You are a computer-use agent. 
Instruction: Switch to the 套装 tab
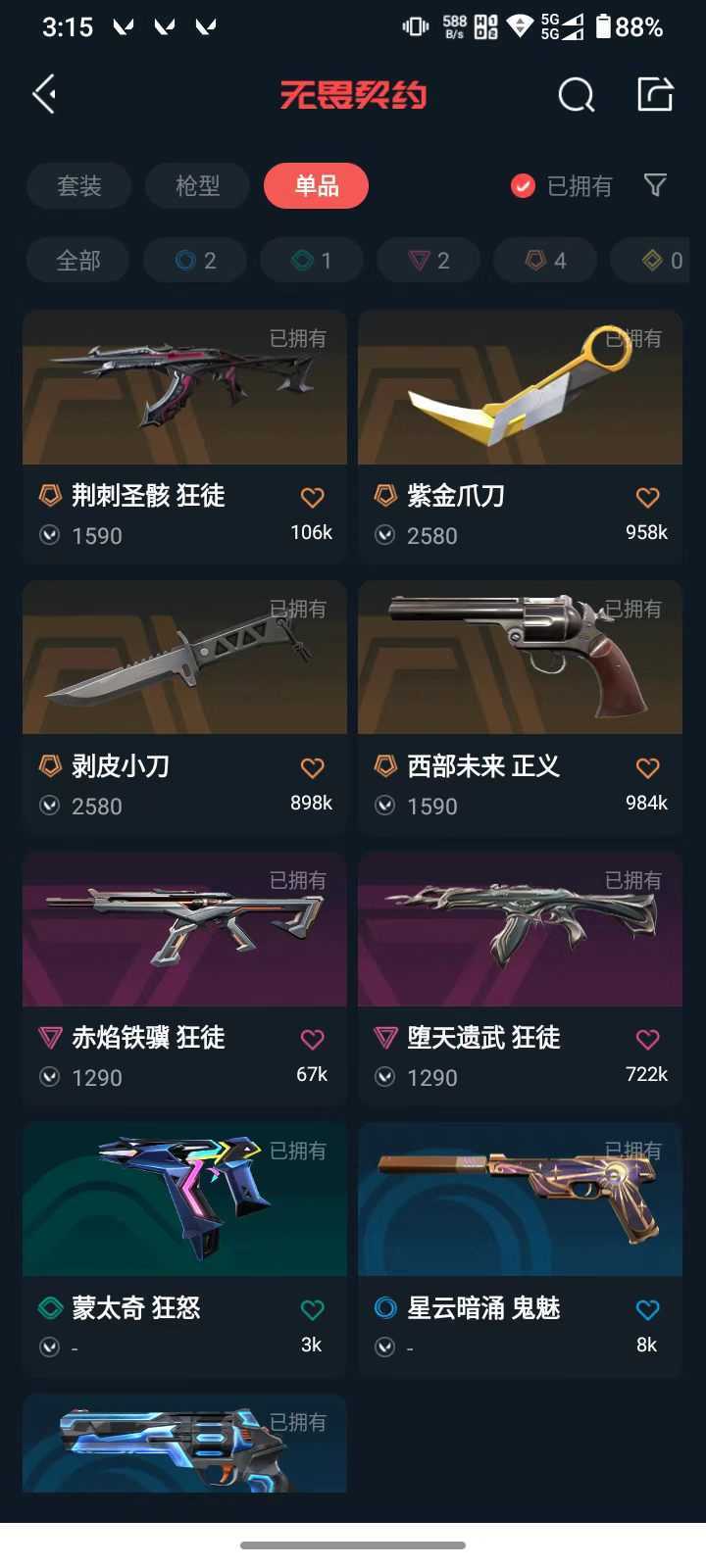click(79, 186)
